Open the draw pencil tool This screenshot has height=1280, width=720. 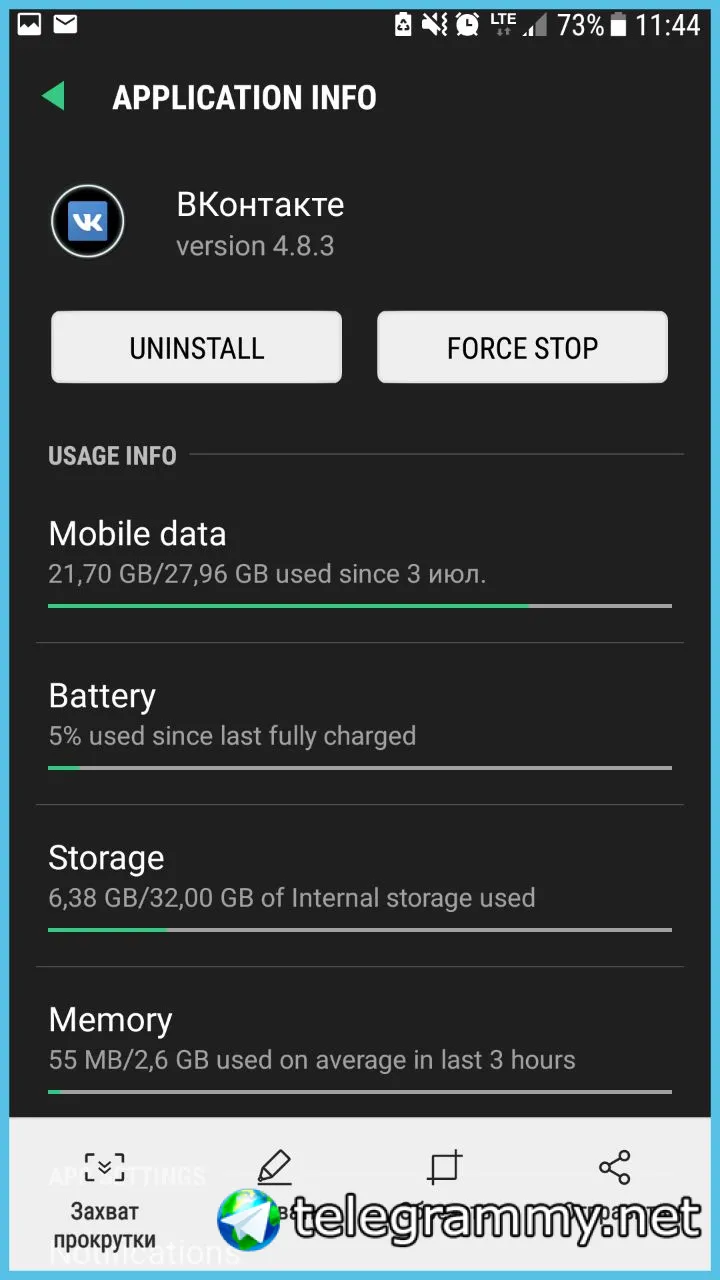pyautogui.click(x=274, y=1168)
